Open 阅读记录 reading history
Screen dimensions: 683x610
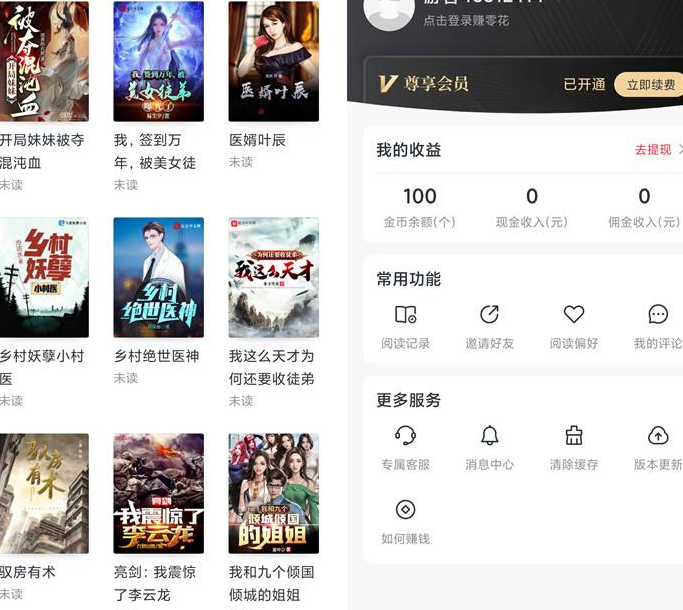(x=405, y=326)
